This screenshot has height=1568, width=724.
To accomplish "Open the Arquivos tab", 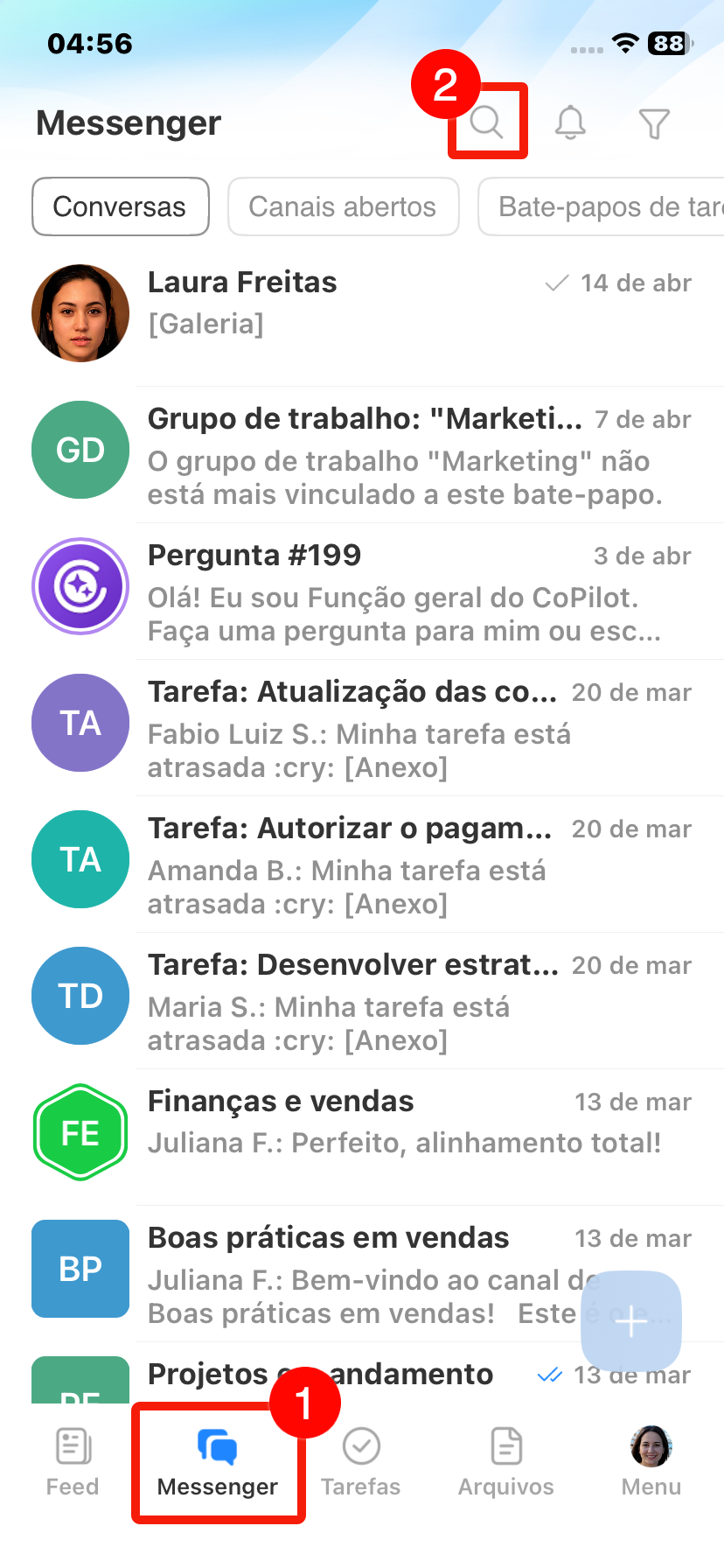I will tap(506, 1461).
